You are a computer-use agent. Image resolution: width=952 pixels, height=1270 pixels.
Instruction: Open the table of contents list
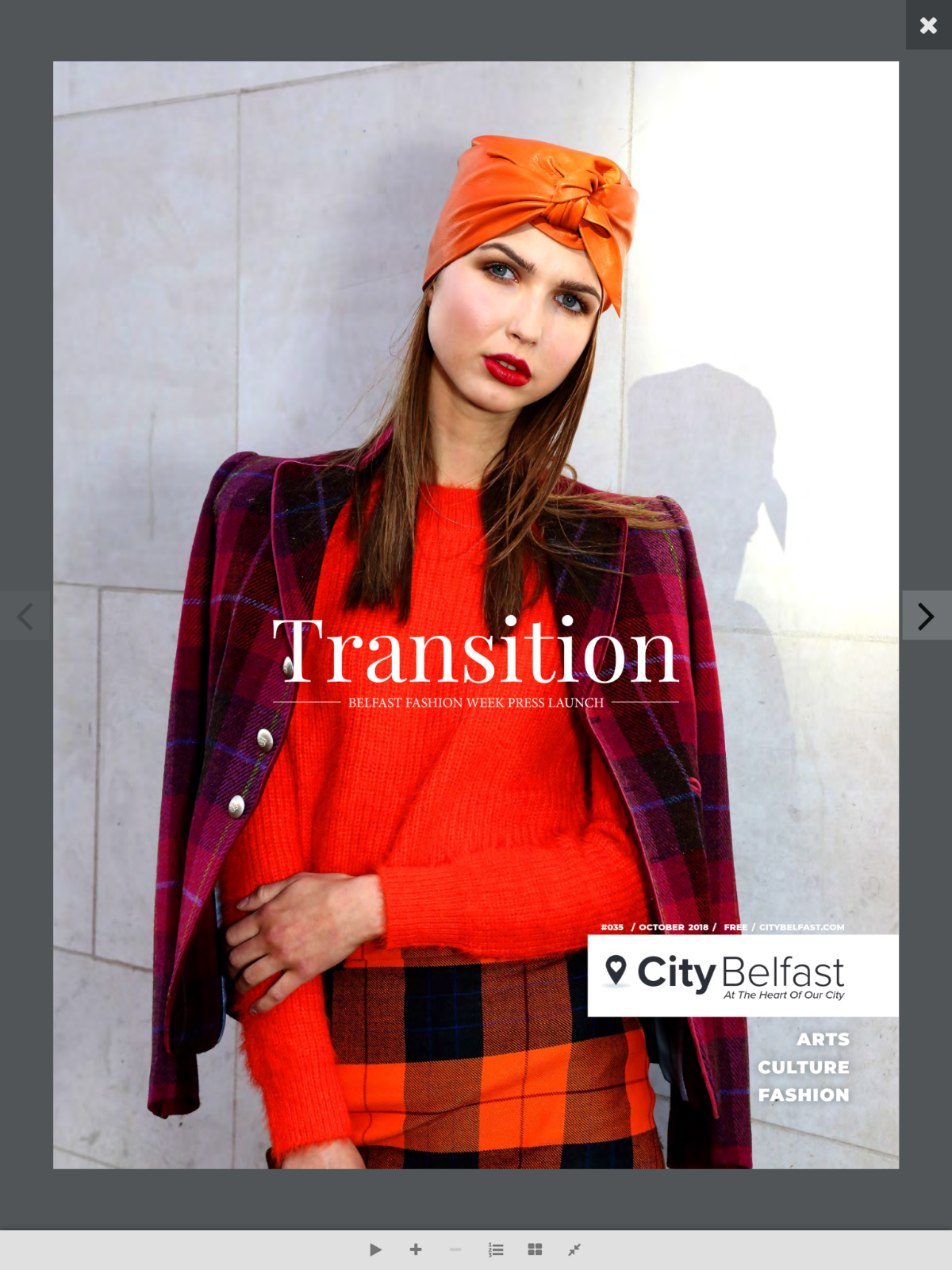click(x=496, y=1249)
